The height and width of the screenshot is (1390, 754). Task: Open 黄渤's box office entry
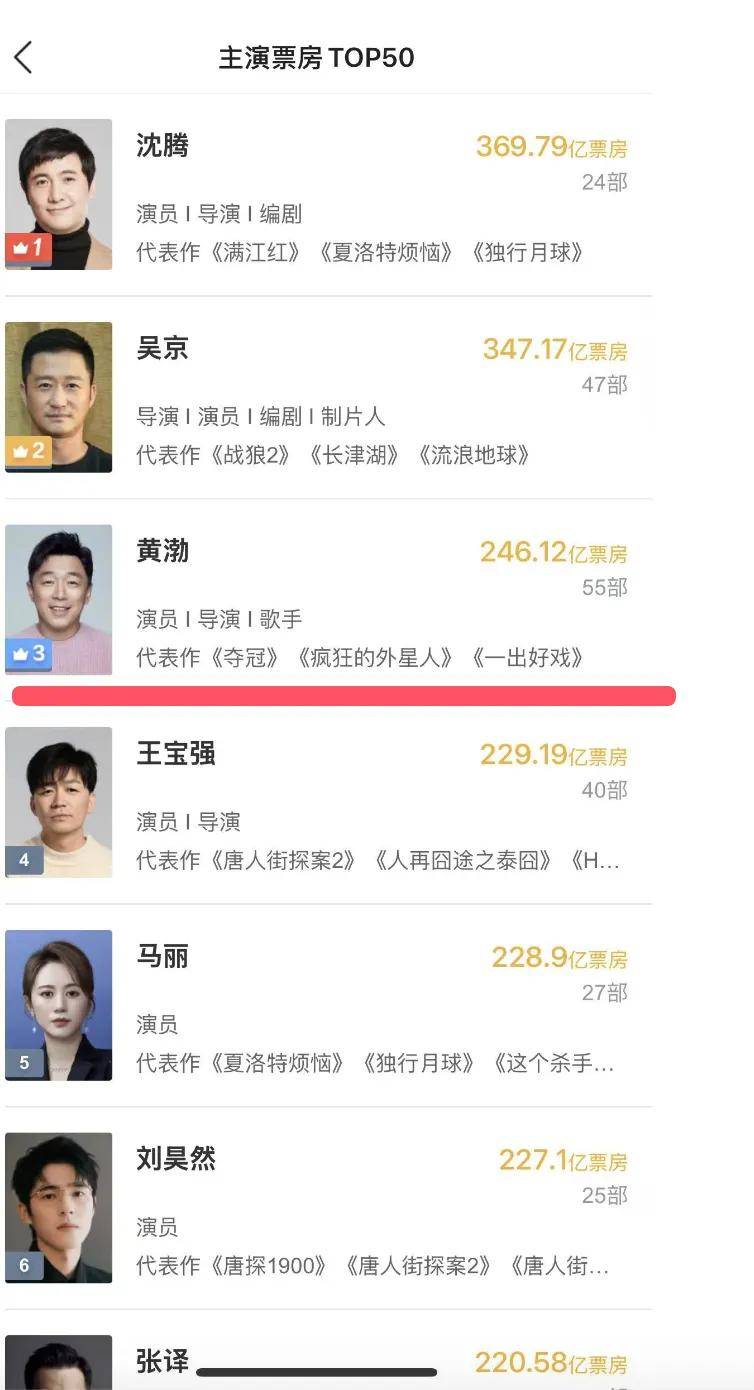pos(327,600)
